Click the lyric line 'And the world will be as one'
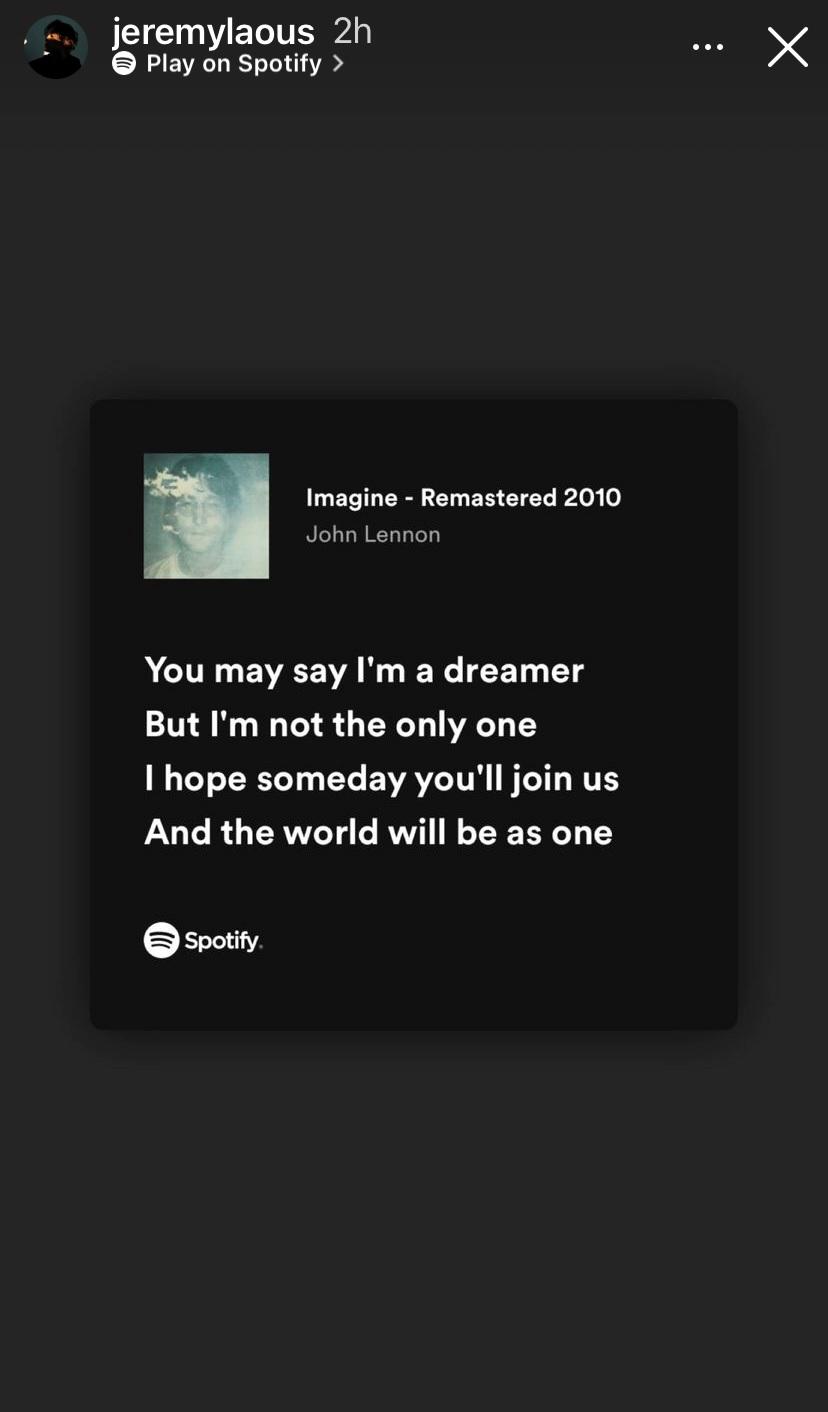Screen dimensions: 828x1412 (378, 832)
